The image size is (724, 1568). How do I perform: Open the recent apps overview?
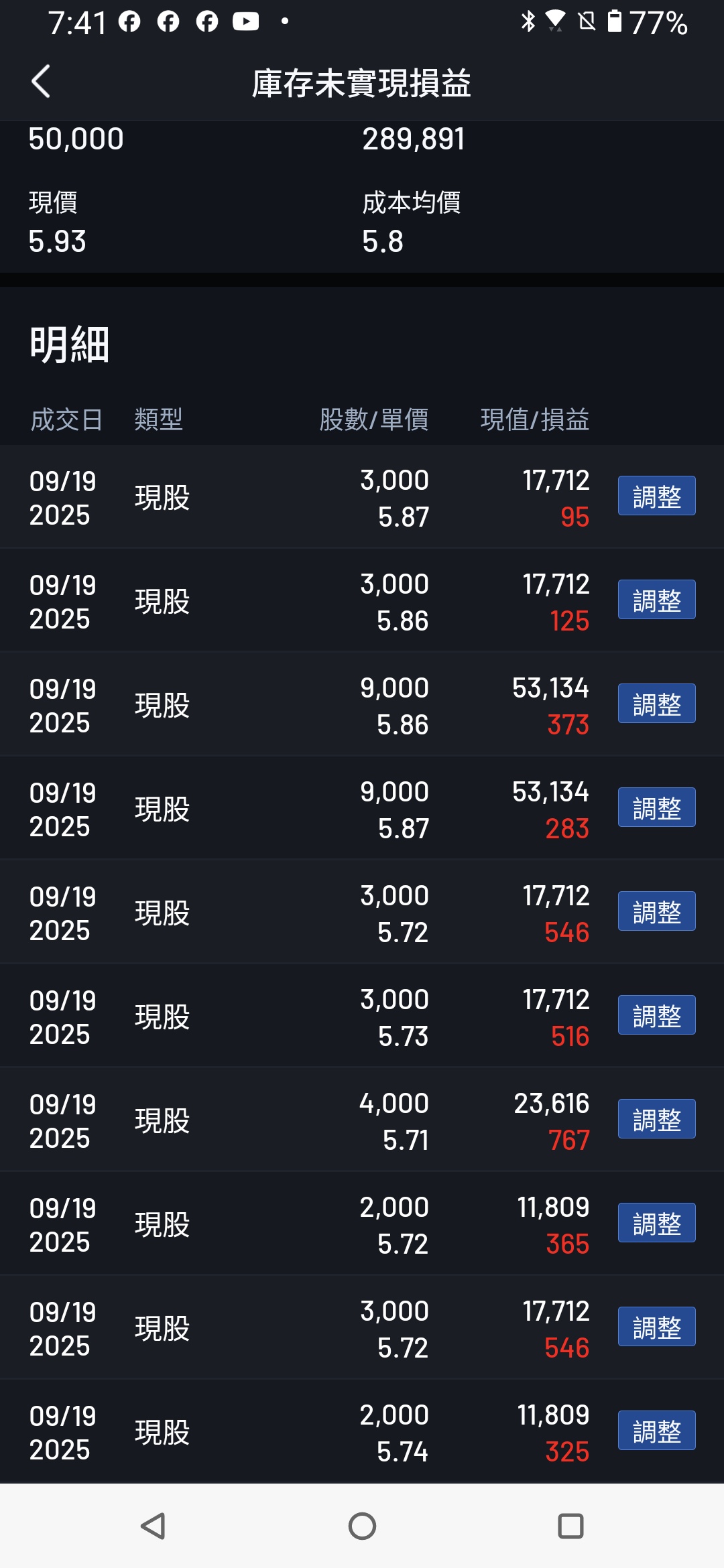(x=570, y=1526)
